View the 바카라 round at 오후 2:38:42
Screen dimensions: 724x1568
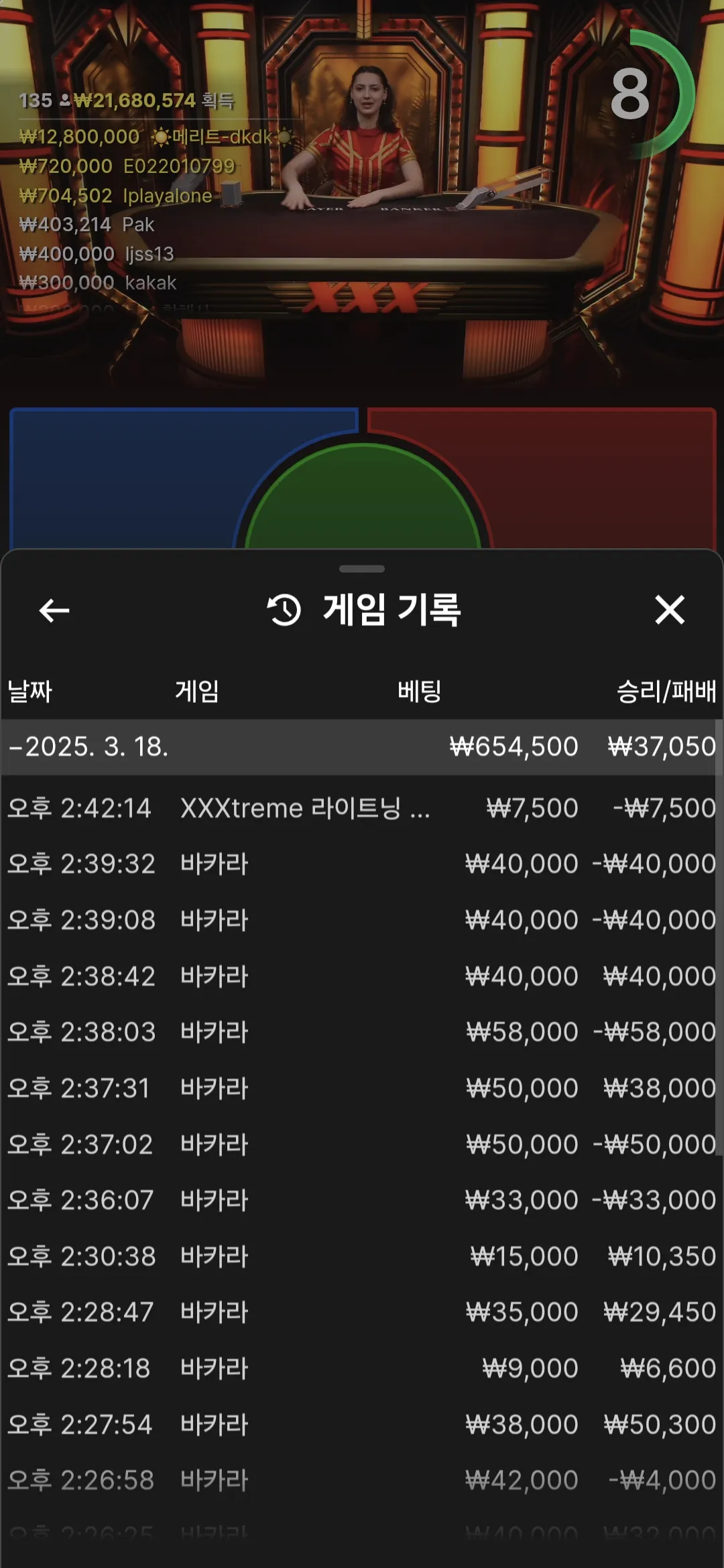(361, 976)
